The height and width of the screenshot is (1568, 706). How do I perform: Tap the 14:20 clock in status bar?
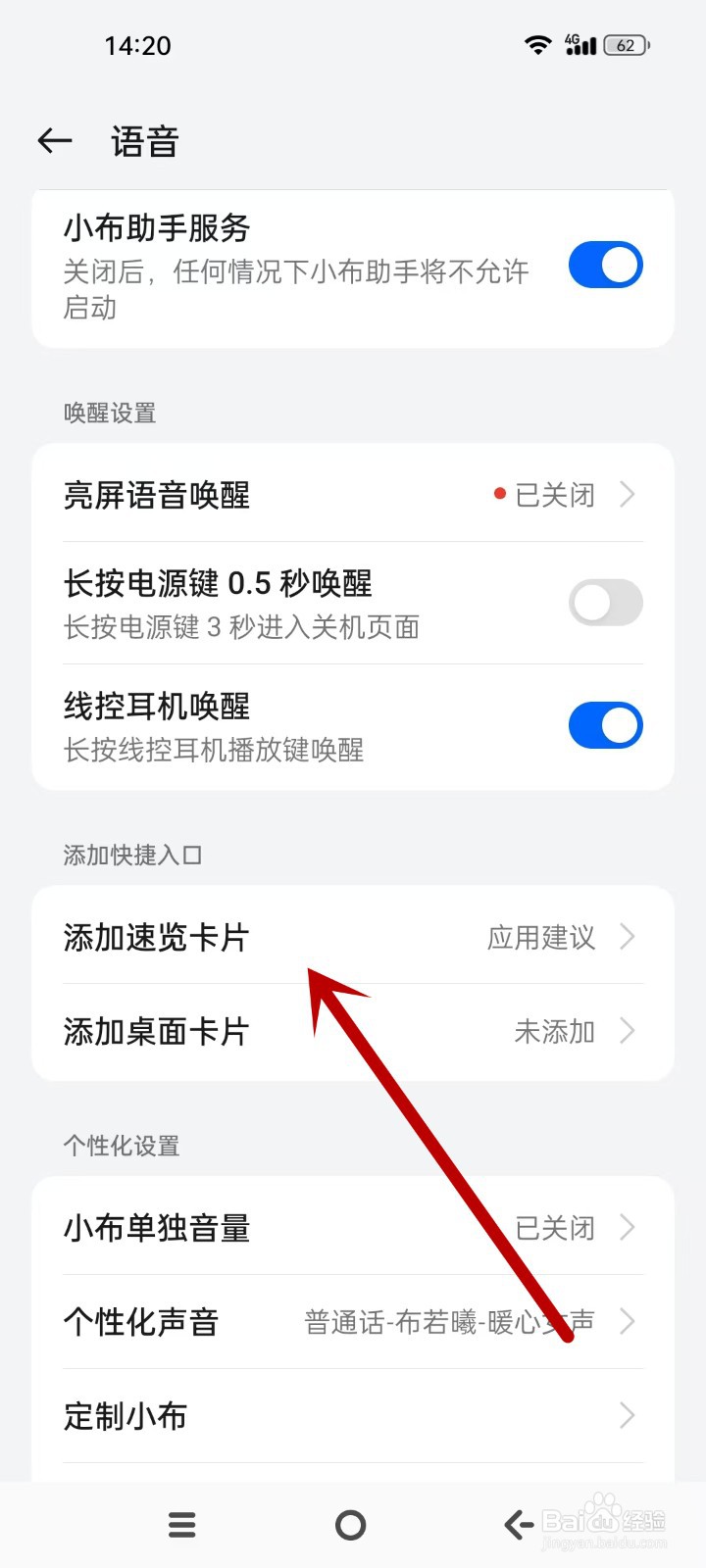[138, 44]
